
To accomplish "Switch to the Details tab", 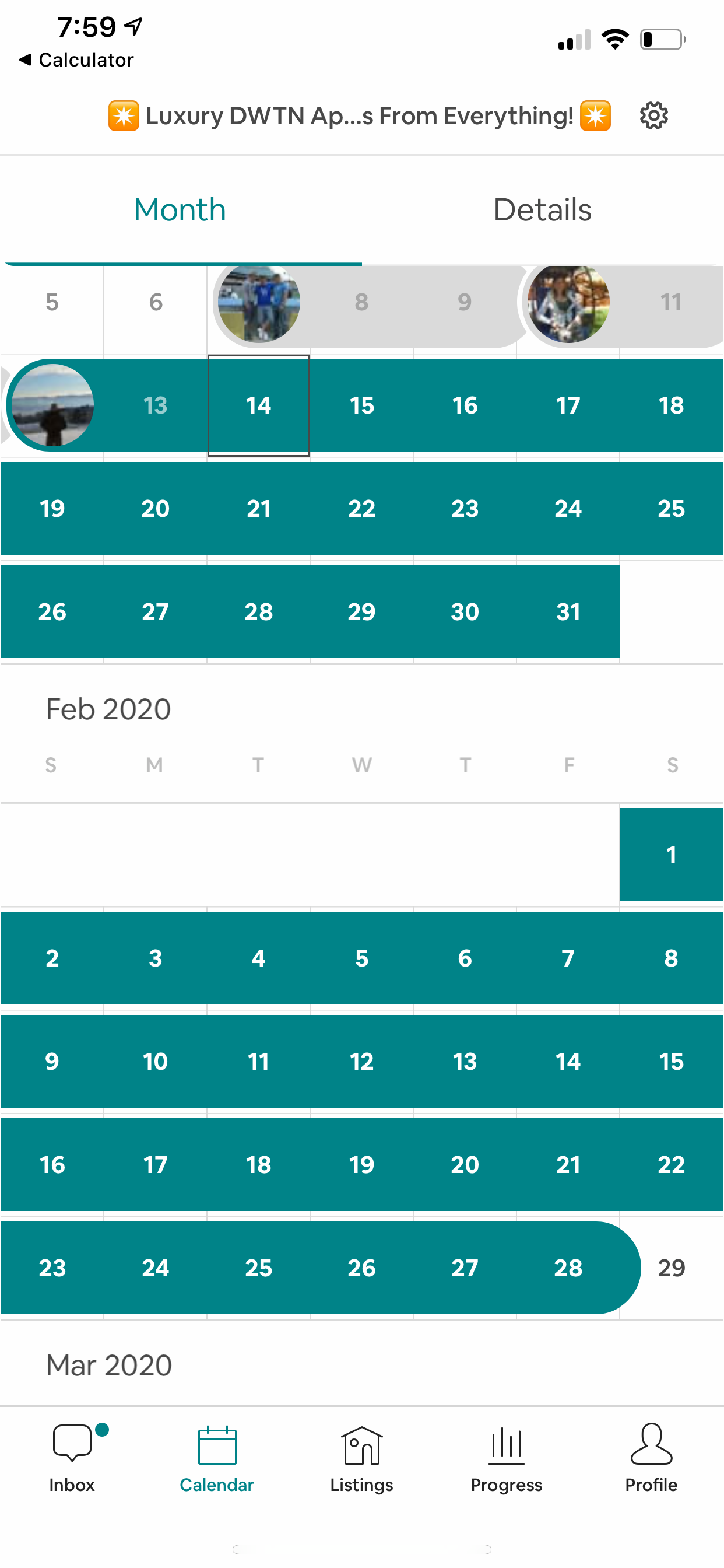I will [x=542, y=210].
